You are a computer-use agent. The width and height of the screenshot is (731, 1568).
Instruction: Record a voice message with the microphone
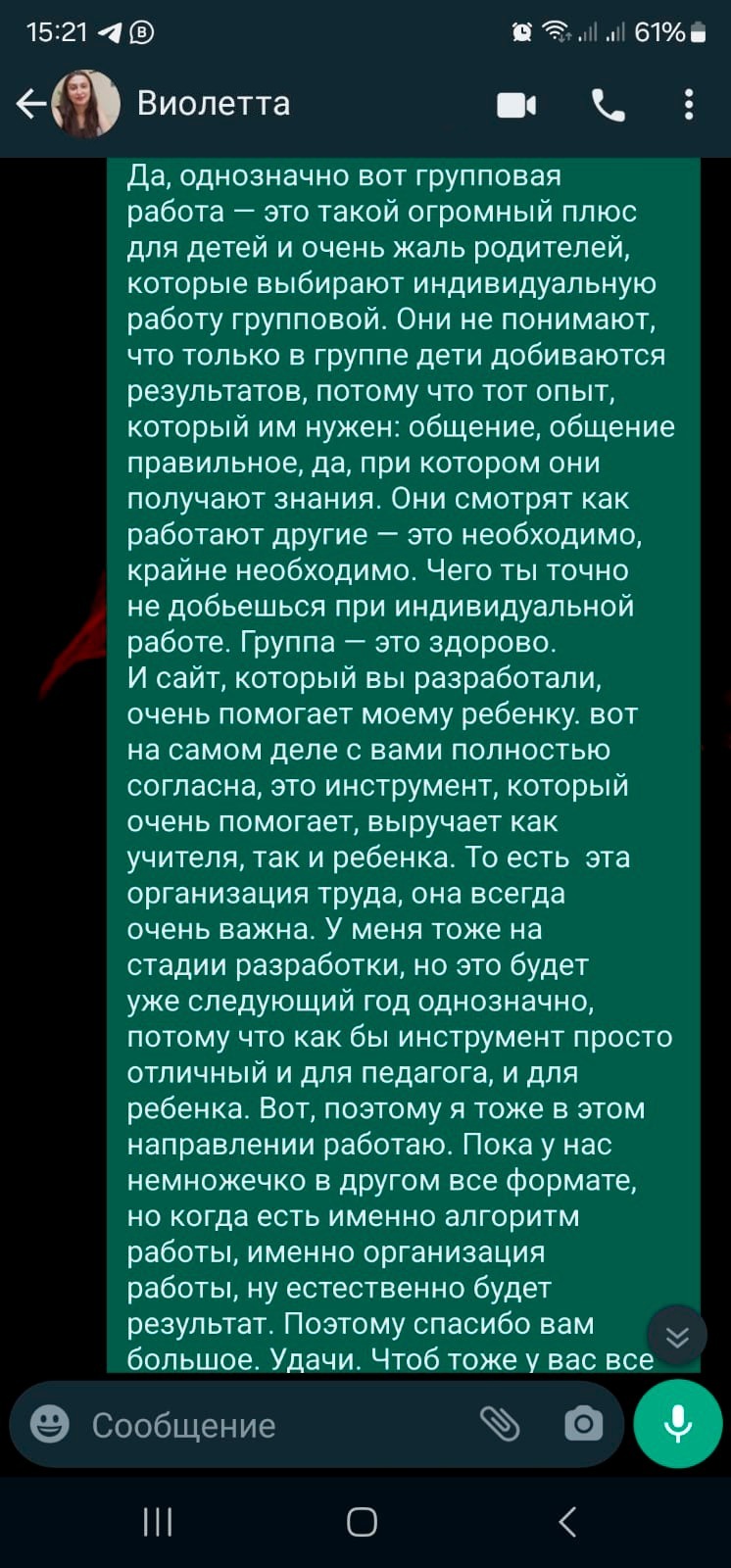pyautogui.click(x=678, y=1424)
